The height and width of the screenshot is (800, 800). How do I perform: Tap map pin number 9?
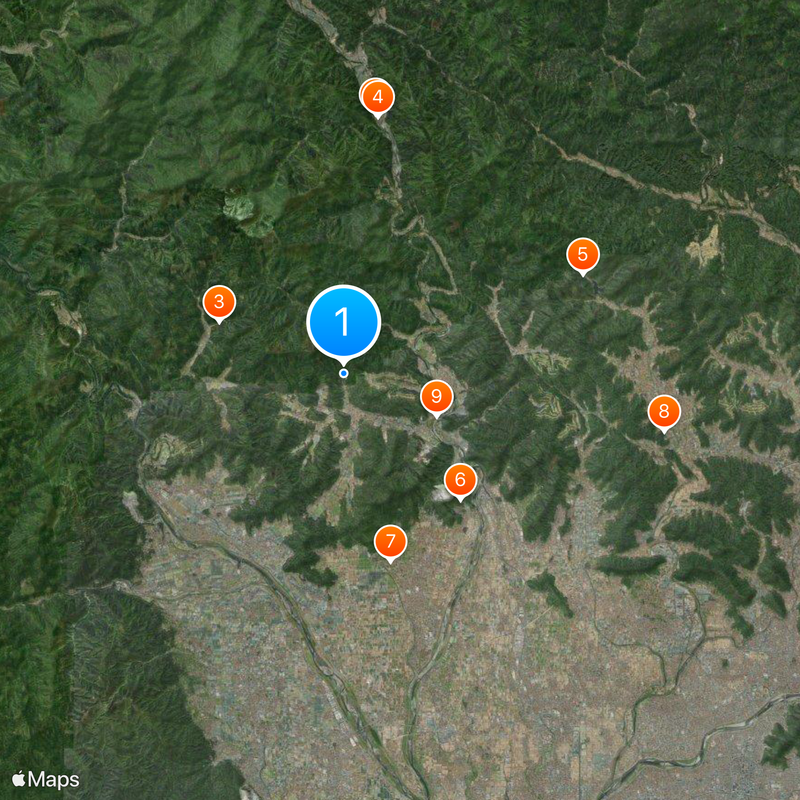[x=436, y=397]
